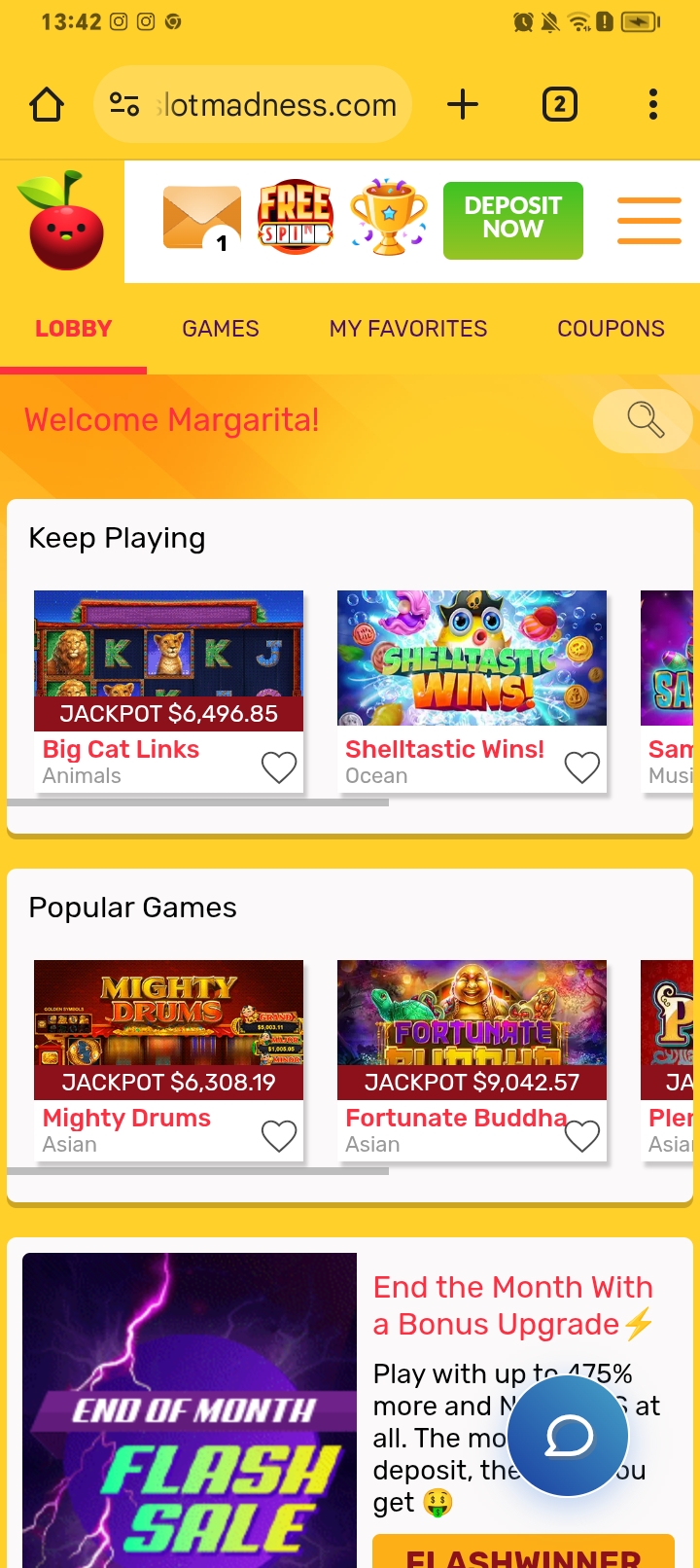
Task: Open the Free Spins offer
Action: (x=296, y=218)
